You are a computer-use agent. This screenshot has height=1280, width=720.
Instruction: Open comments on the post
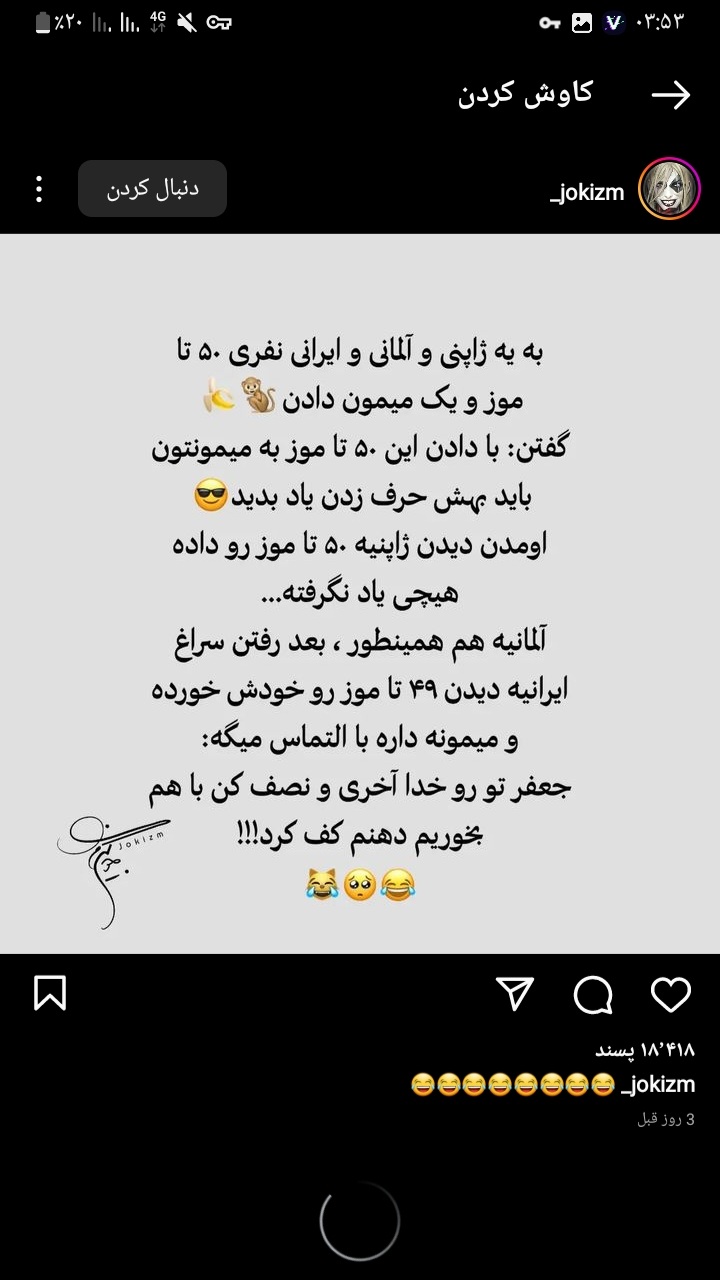593,994
